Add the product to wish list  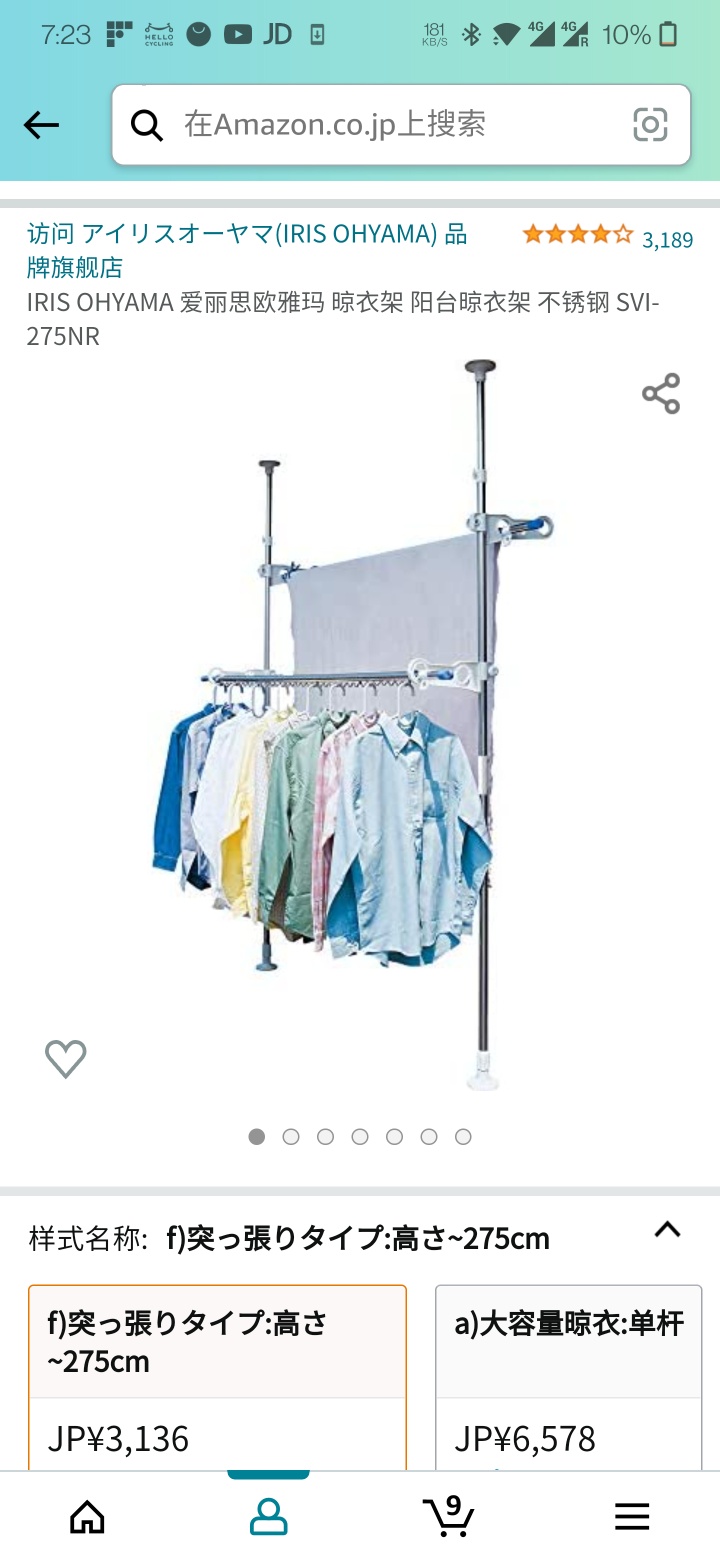coord(66,1058)
